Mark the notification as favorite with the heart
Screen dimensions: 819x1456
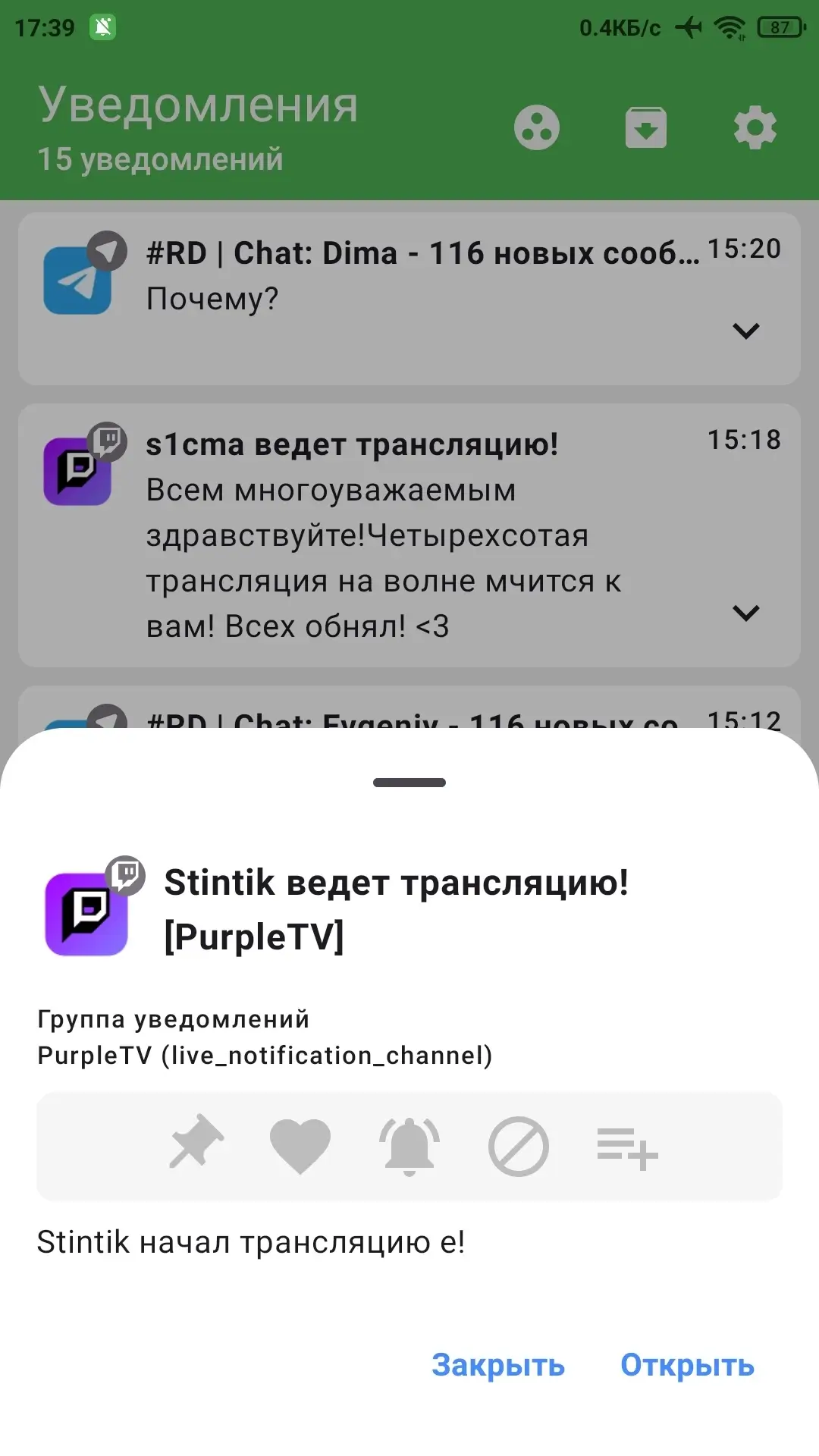(300, 1146)
